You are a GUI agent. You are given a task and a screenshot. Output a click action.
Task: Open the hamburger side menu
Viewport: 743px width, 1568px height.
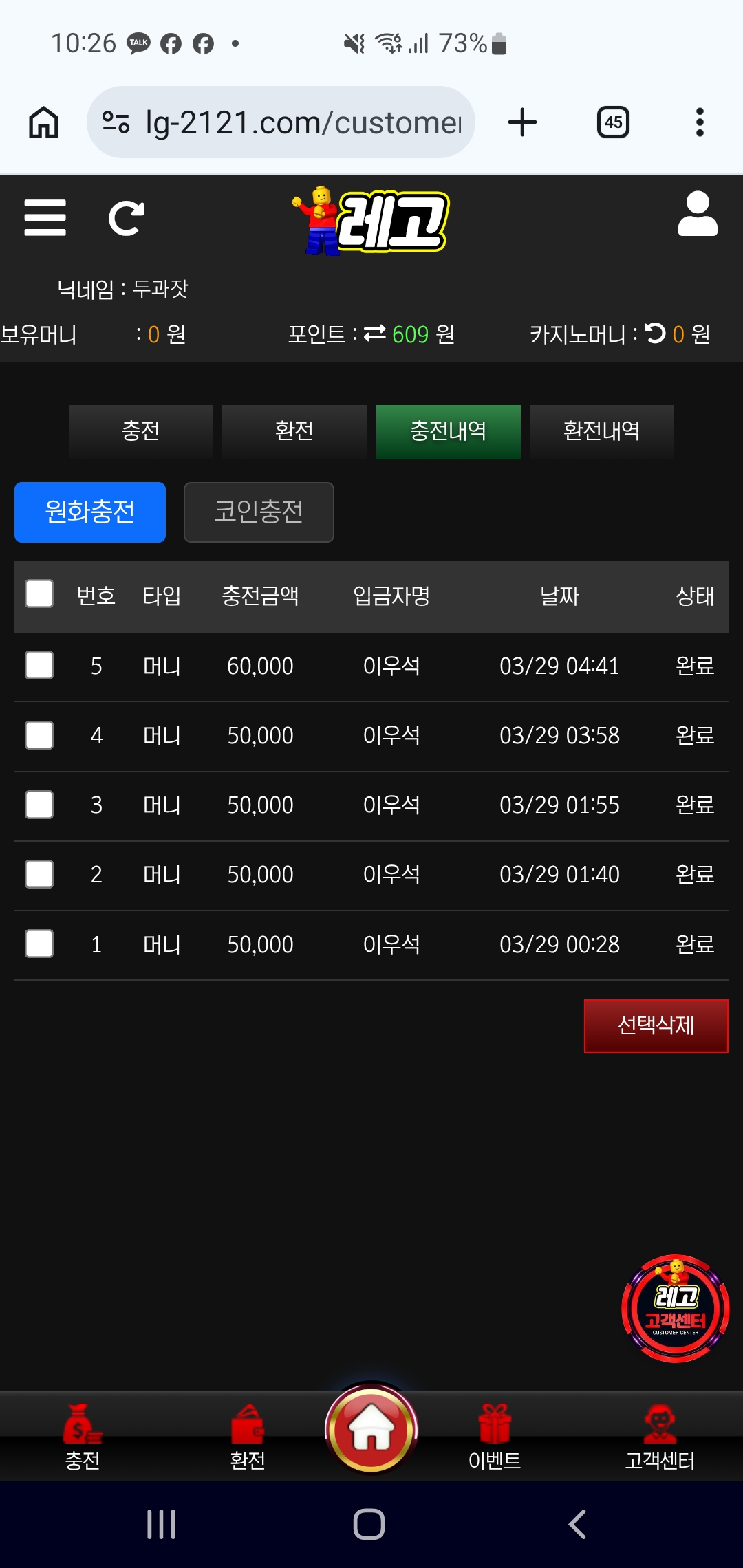[45, 218]
